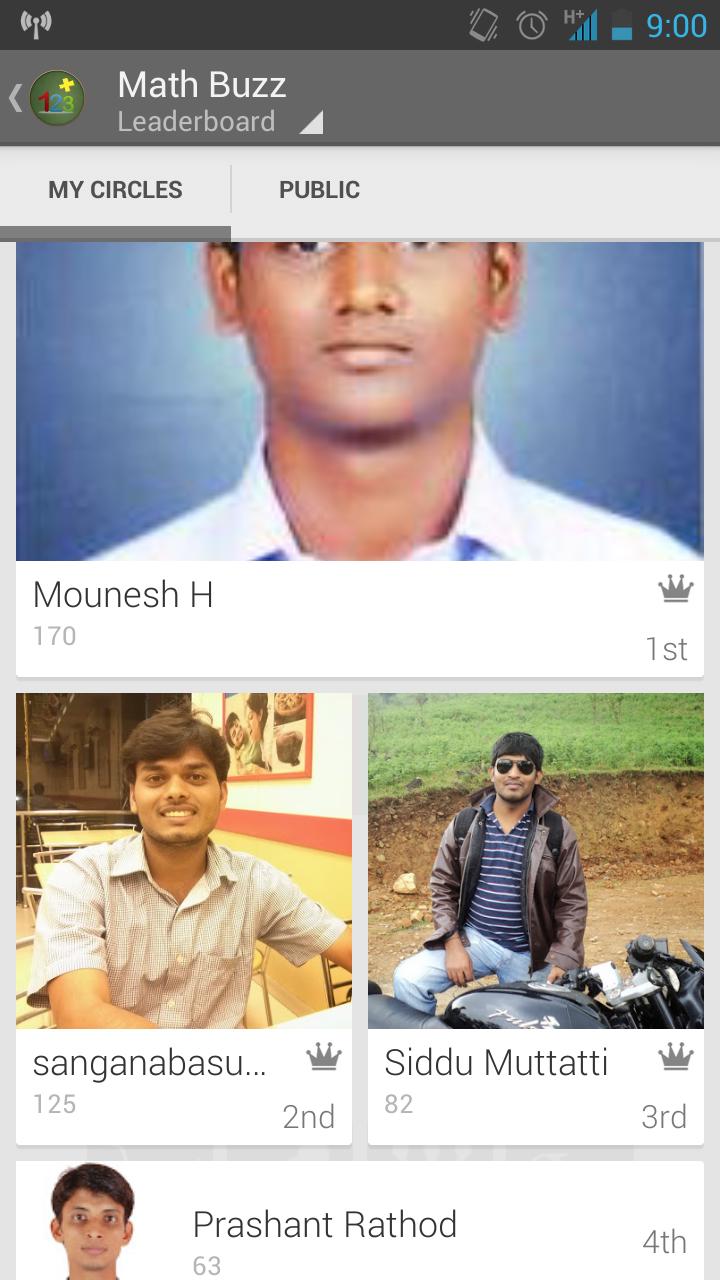This screenshot has height=1280, width=720.
Task: Expand the Leaderboard dropdown
Action: tap(220, 121)
